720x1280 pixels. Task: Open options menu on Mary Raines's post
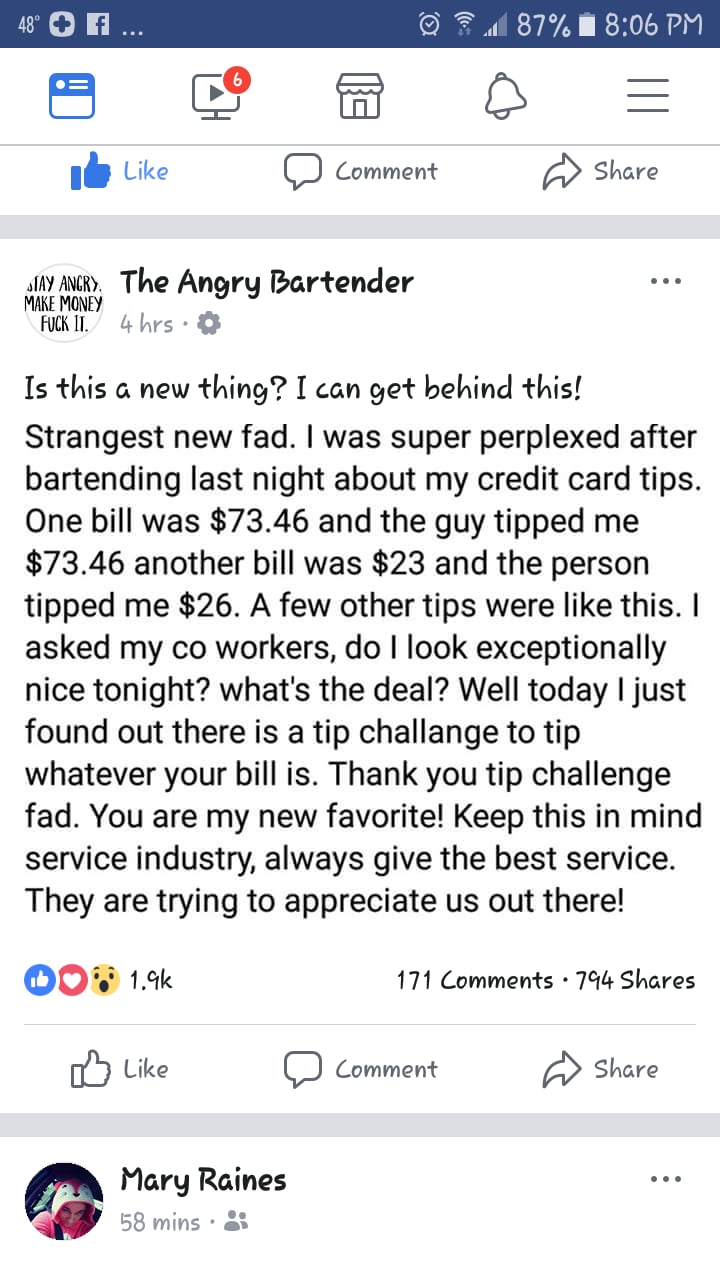(x=666, y=1179)
